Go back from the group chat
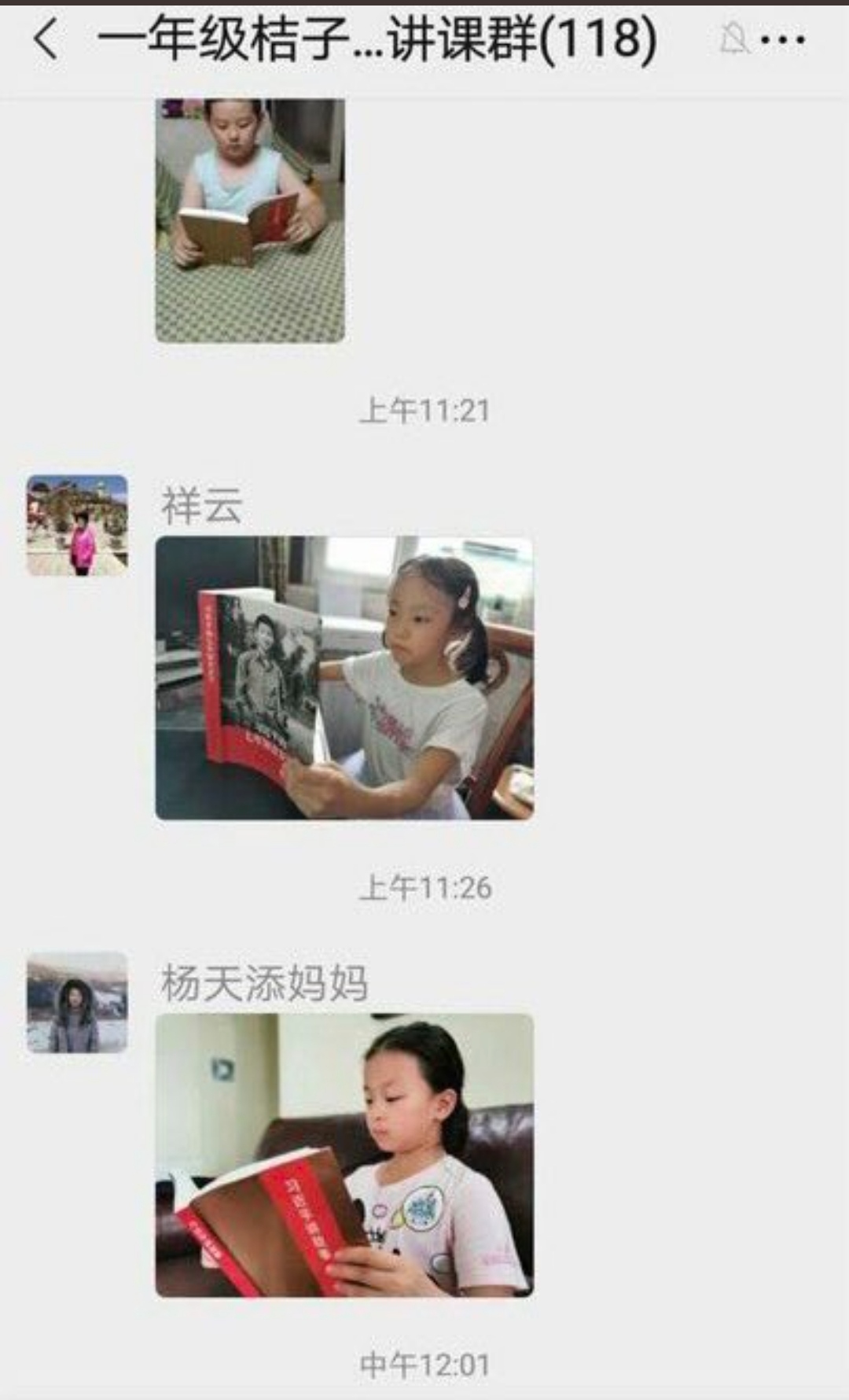Screen dimensions: 849x1400 (x=46, y=39)
